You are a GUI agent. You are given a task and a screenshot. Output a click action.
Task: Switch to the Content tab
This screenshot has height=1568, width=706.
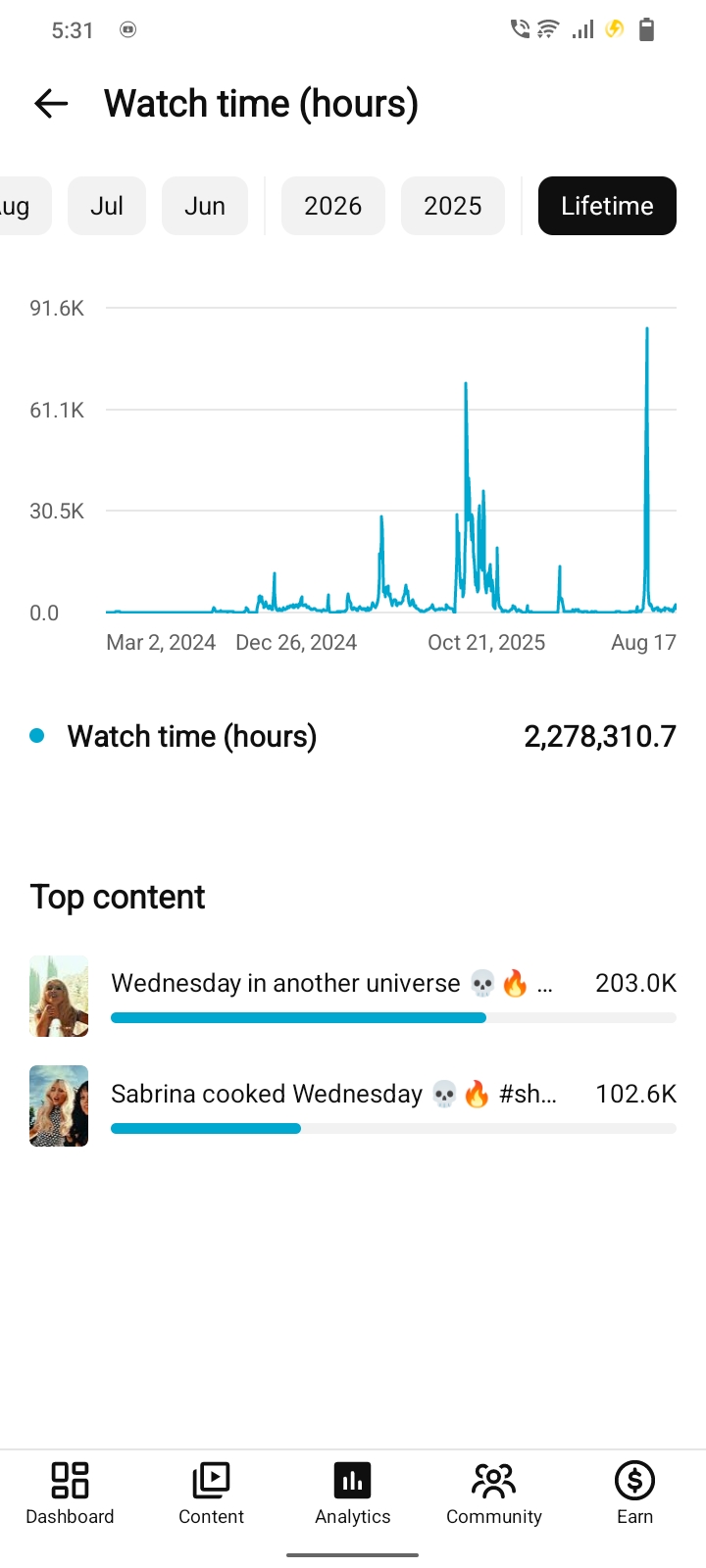click(x=211, y=1494)
